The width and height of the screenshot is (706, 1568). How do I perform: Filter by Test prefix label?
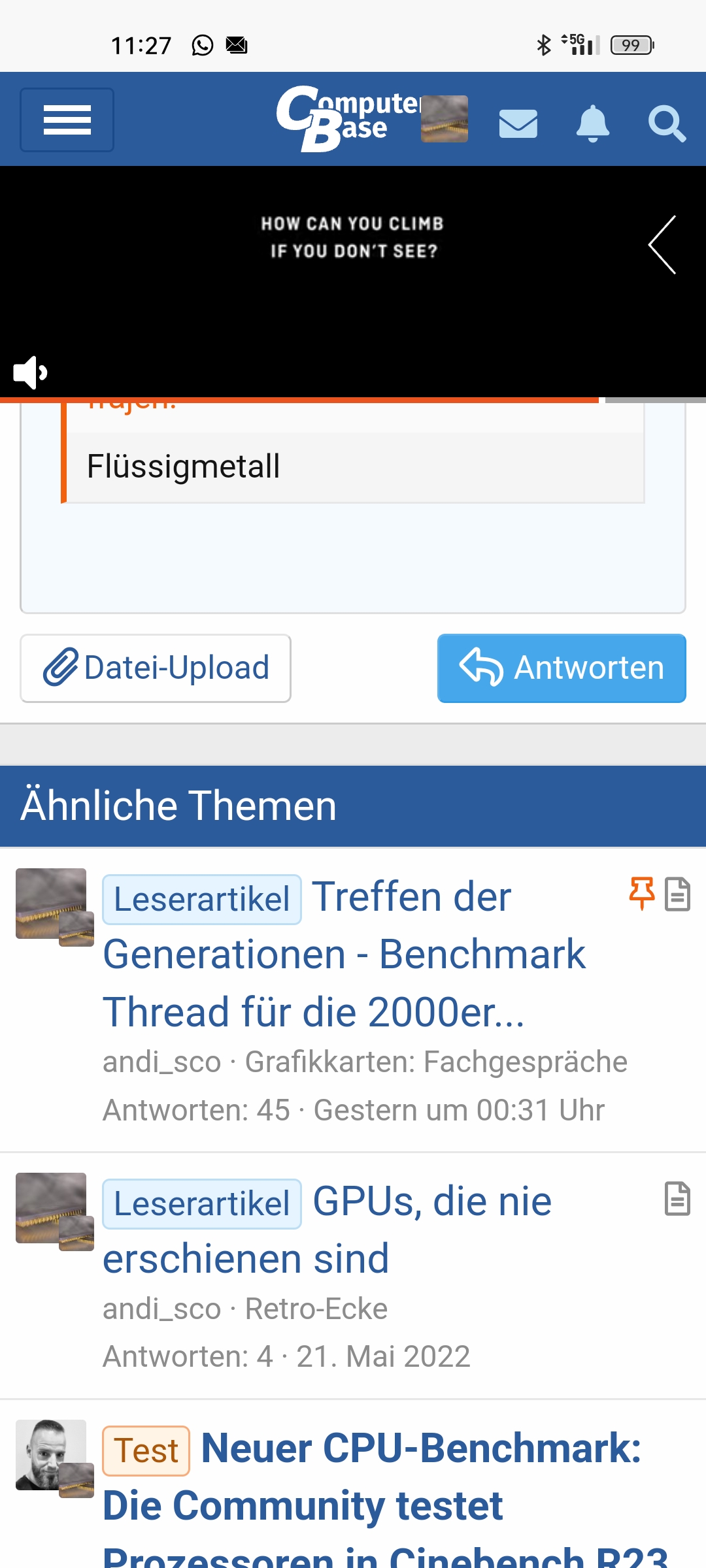(146, 1451)
